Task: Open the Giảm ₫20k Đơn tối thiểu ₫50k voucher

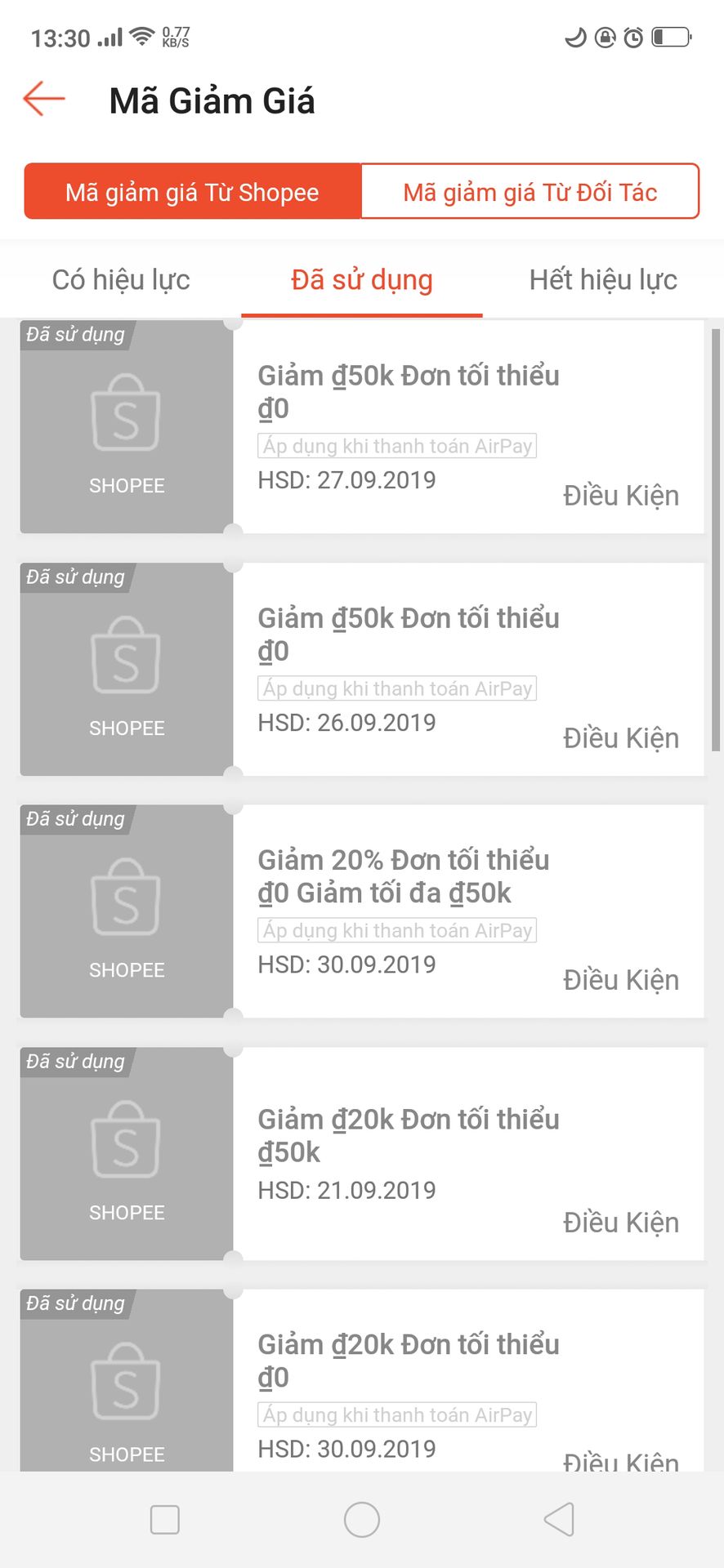Action: [362, 1154]
